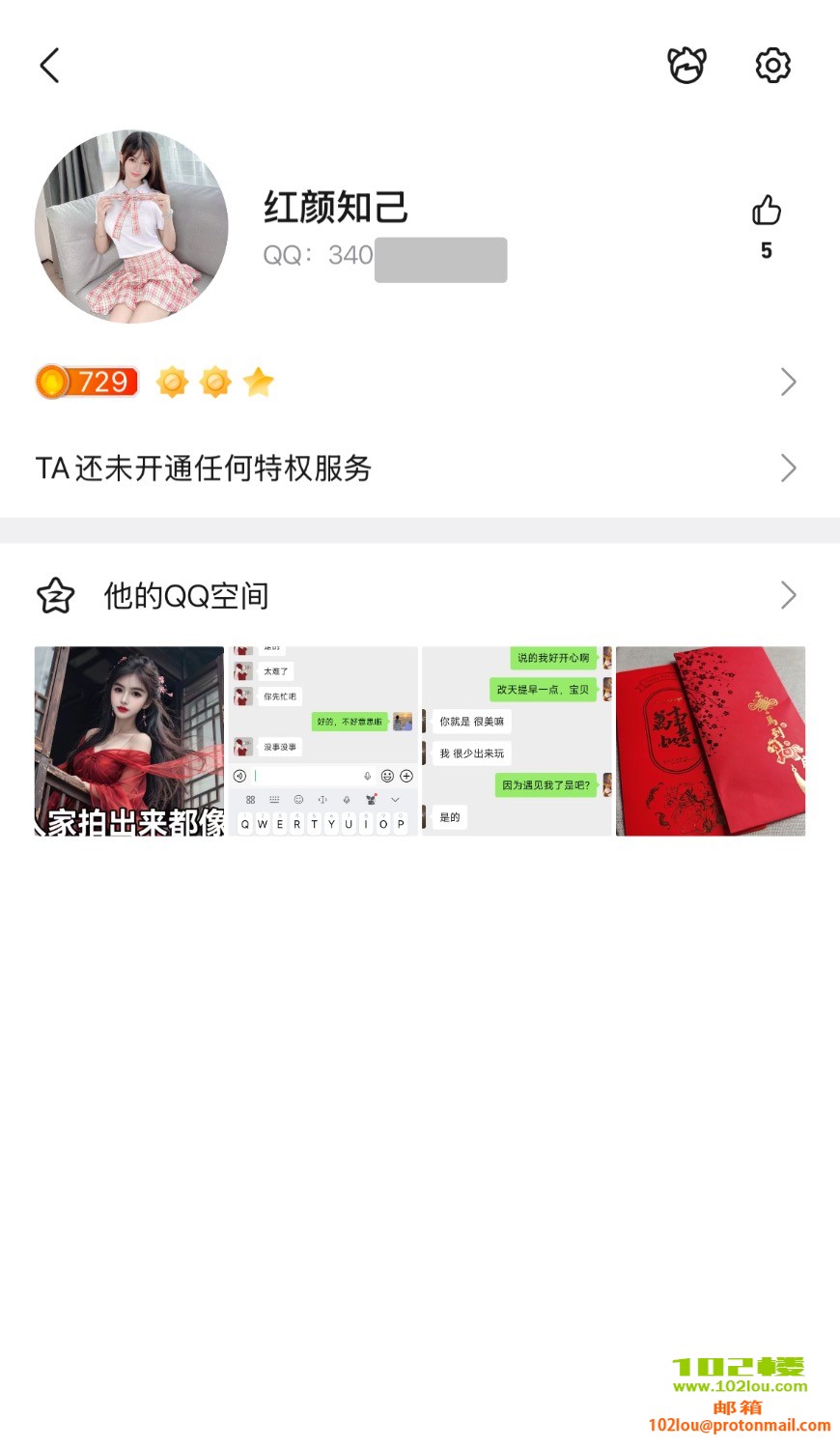The image size is (840, 1449).
Task: Open the settings gear icon
Action: (x=772, y=66)
